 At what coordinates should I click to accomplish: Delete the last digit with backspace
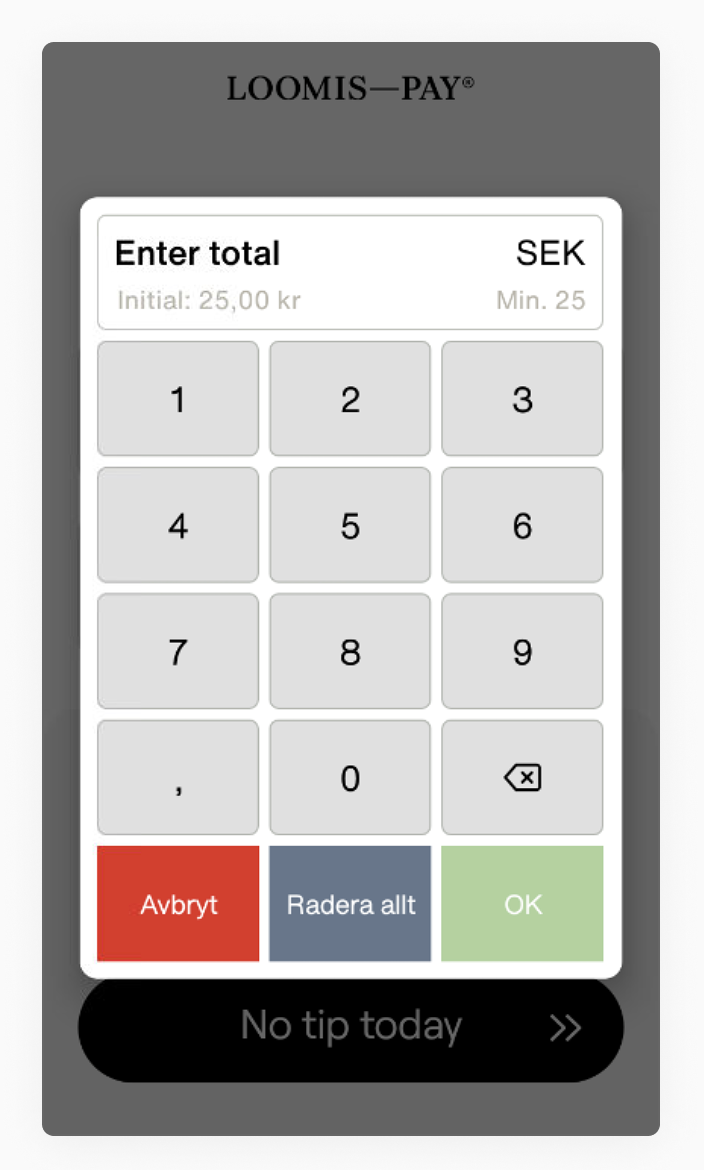(x=522, y=777)
